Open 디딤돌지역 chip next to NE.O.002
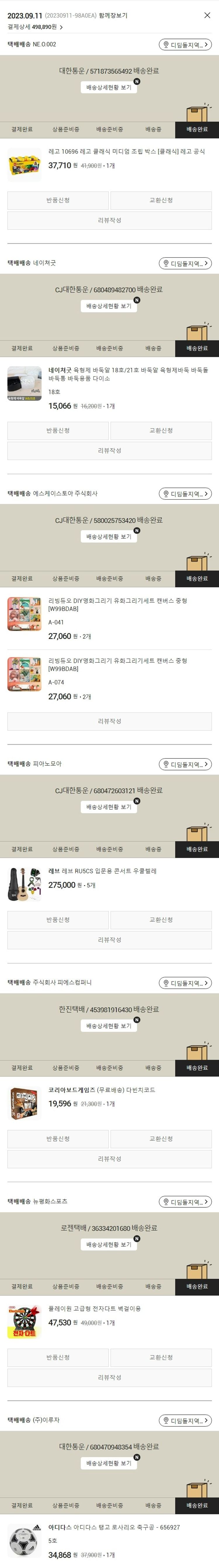This screenshot has height=1568, width=219. 185,44
